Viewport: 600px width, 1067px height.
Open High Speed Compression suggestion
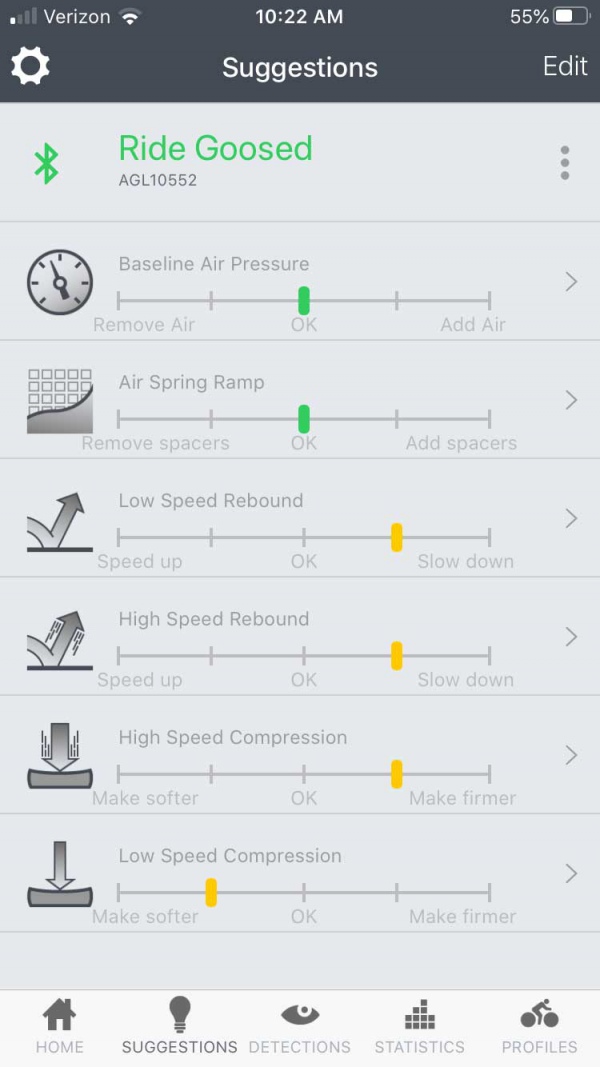(571, 755)
